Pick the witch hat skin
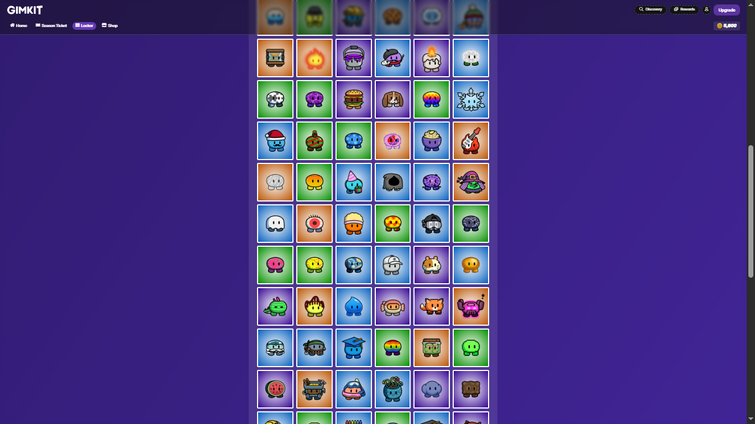This screenshot has height=424, width=755. (x=470, y=182)
